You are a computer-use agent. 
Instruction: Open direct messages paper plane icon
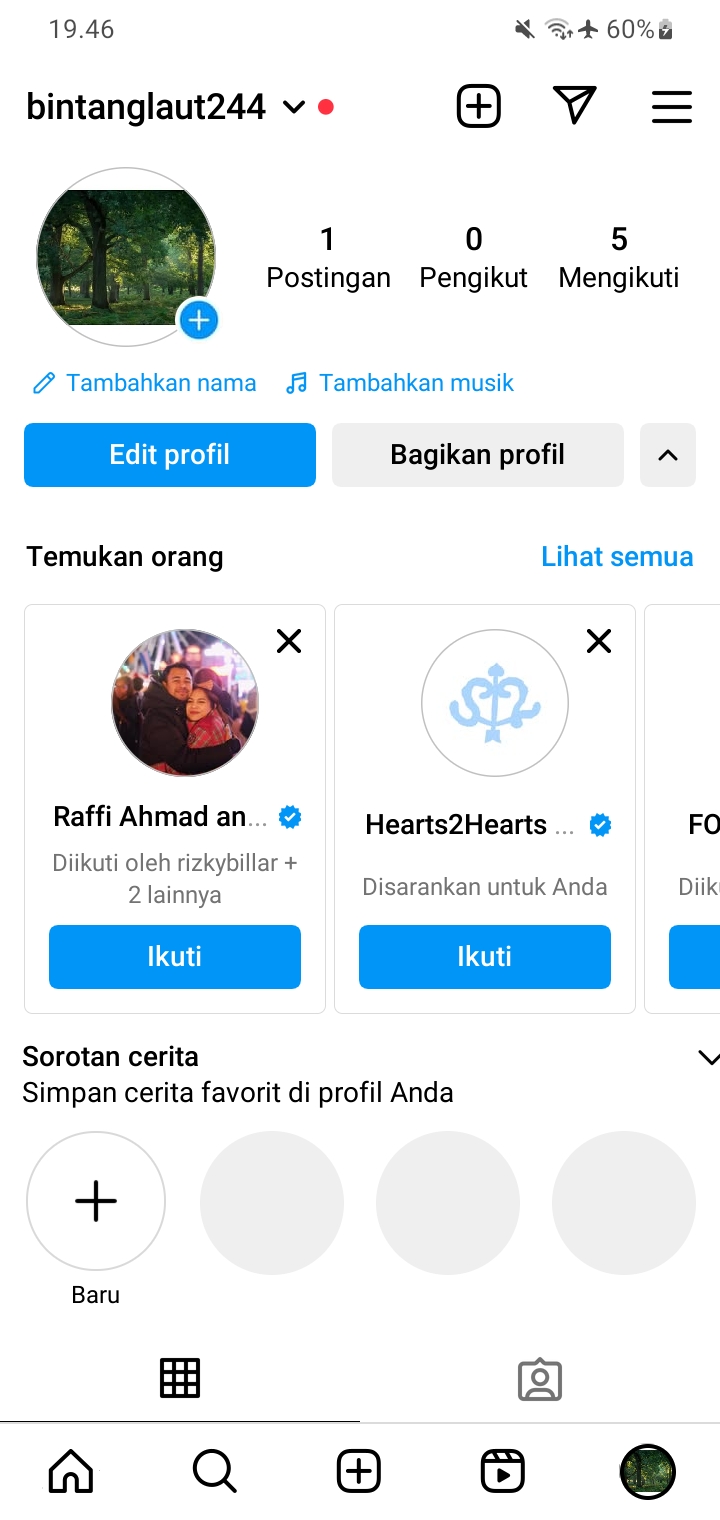[x=575, y=106]
